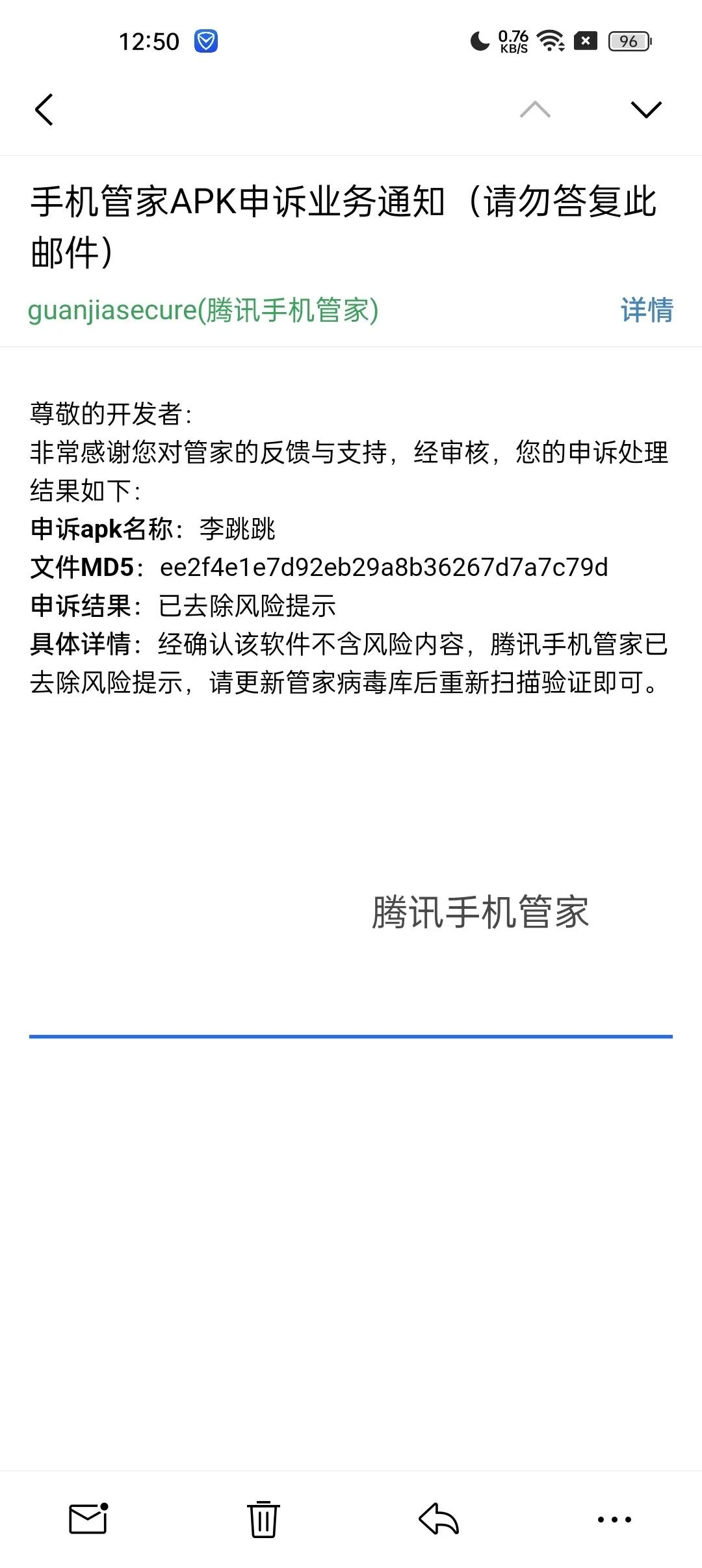The width and height of the screenshot is (702, 1568).
Task: Reply to this email
Action: coord(439,1519)
